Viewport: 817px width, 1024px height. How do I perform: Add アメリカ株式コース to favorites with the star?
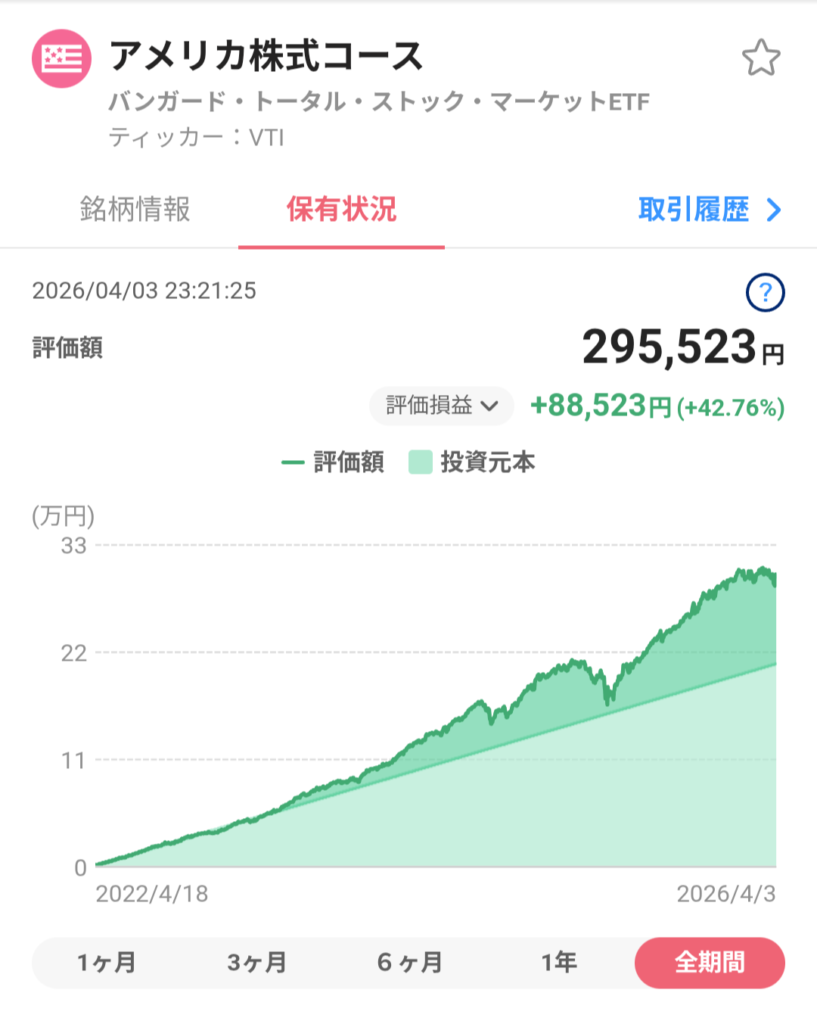click(x=760, y=59)
